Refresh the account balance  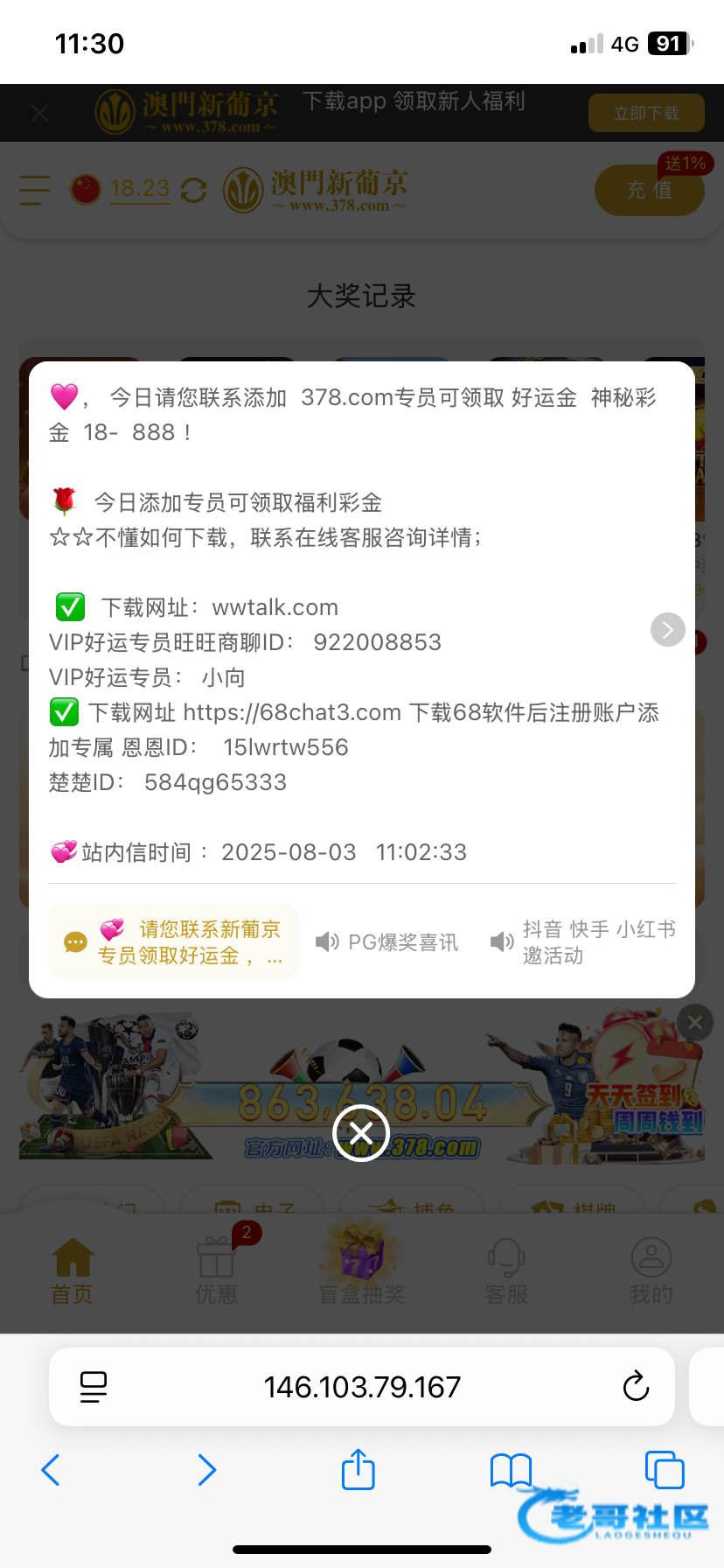pyautogui.click(x=193, y=190)
